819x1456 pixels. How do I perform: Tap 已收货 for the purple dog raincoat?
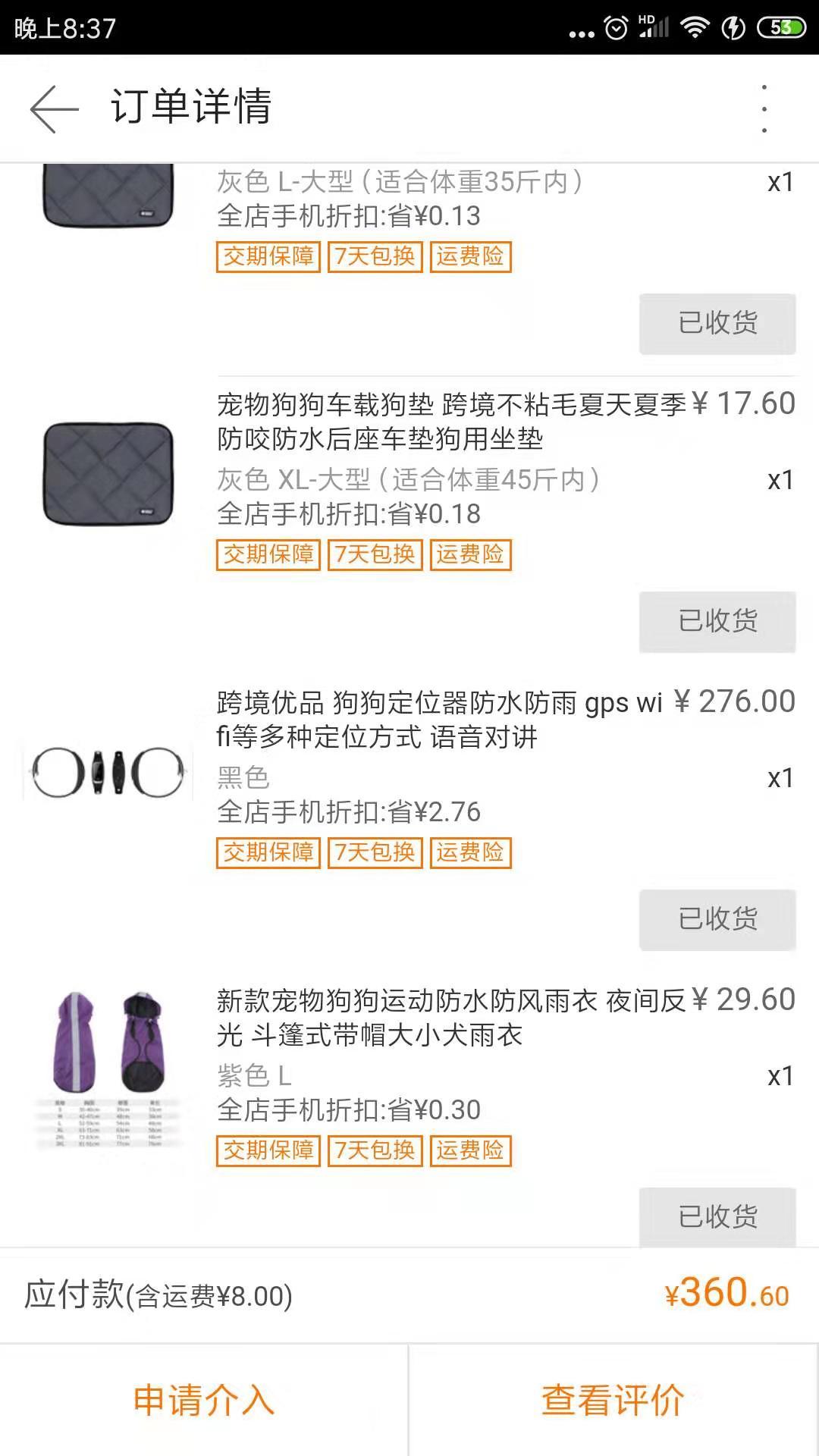[717, 1216]
